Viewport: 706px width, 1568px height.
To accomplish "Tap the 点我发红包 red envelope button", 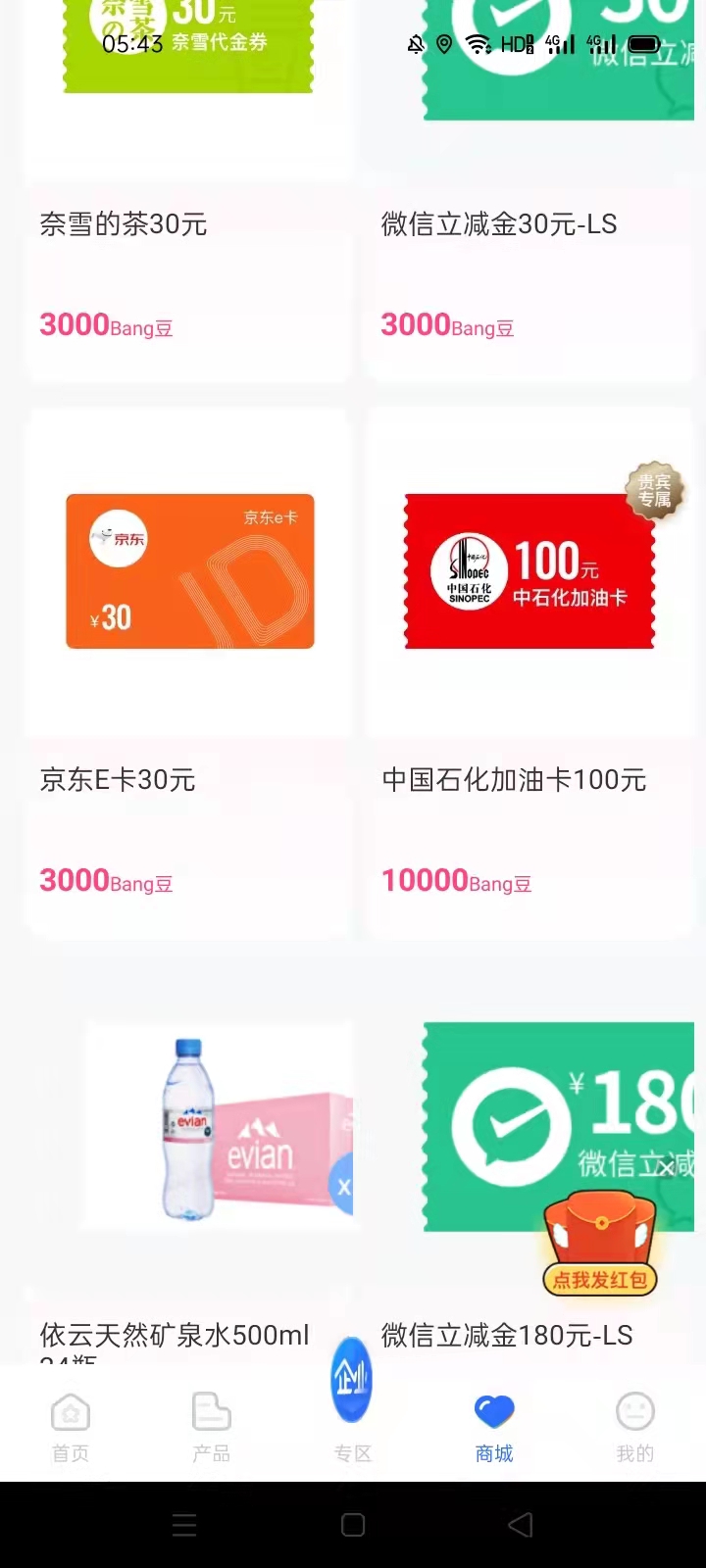I will pyautogui.click(x=600, y=1243).
